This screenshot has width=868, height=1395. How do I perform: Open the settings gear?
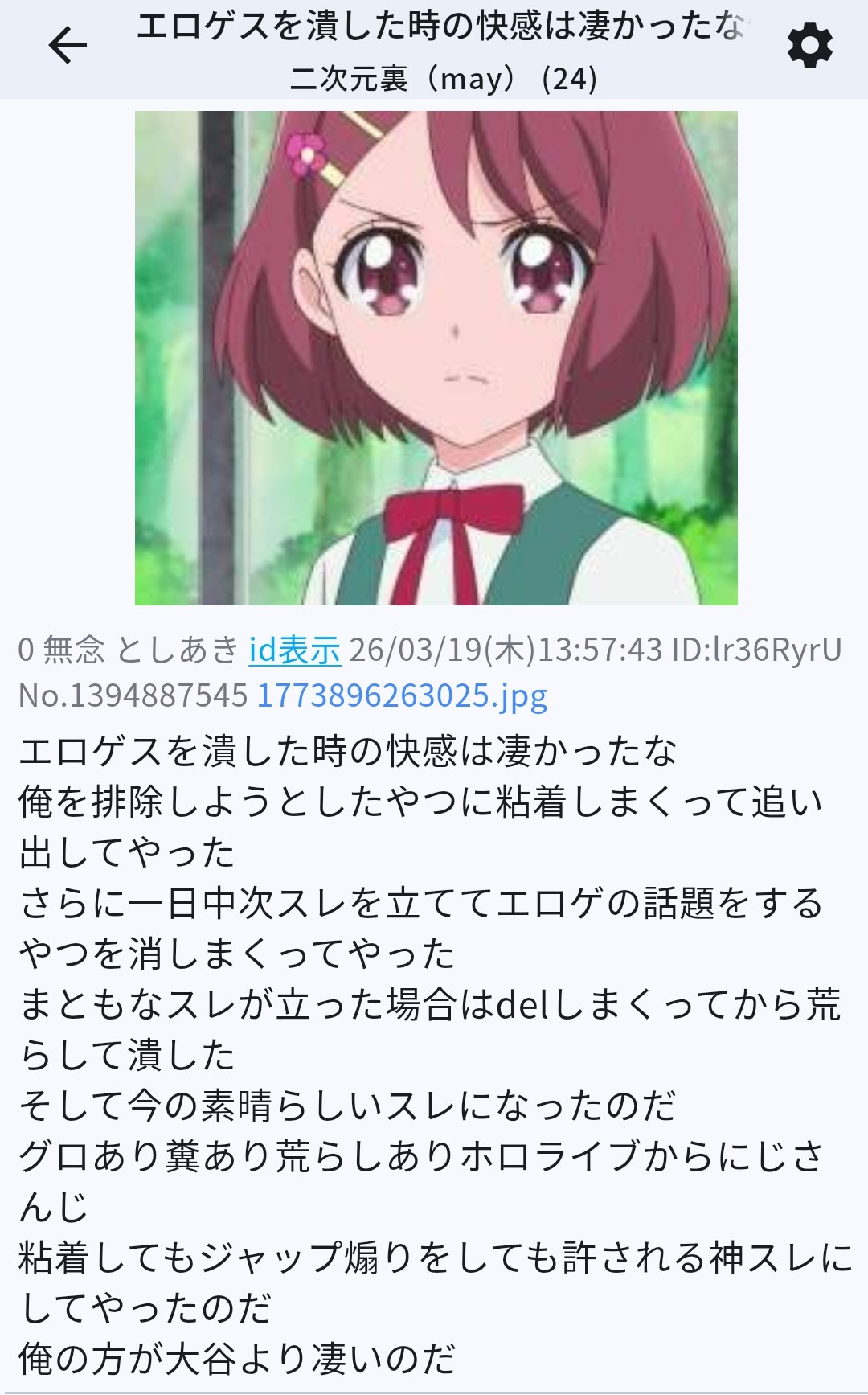coord(809,46)
